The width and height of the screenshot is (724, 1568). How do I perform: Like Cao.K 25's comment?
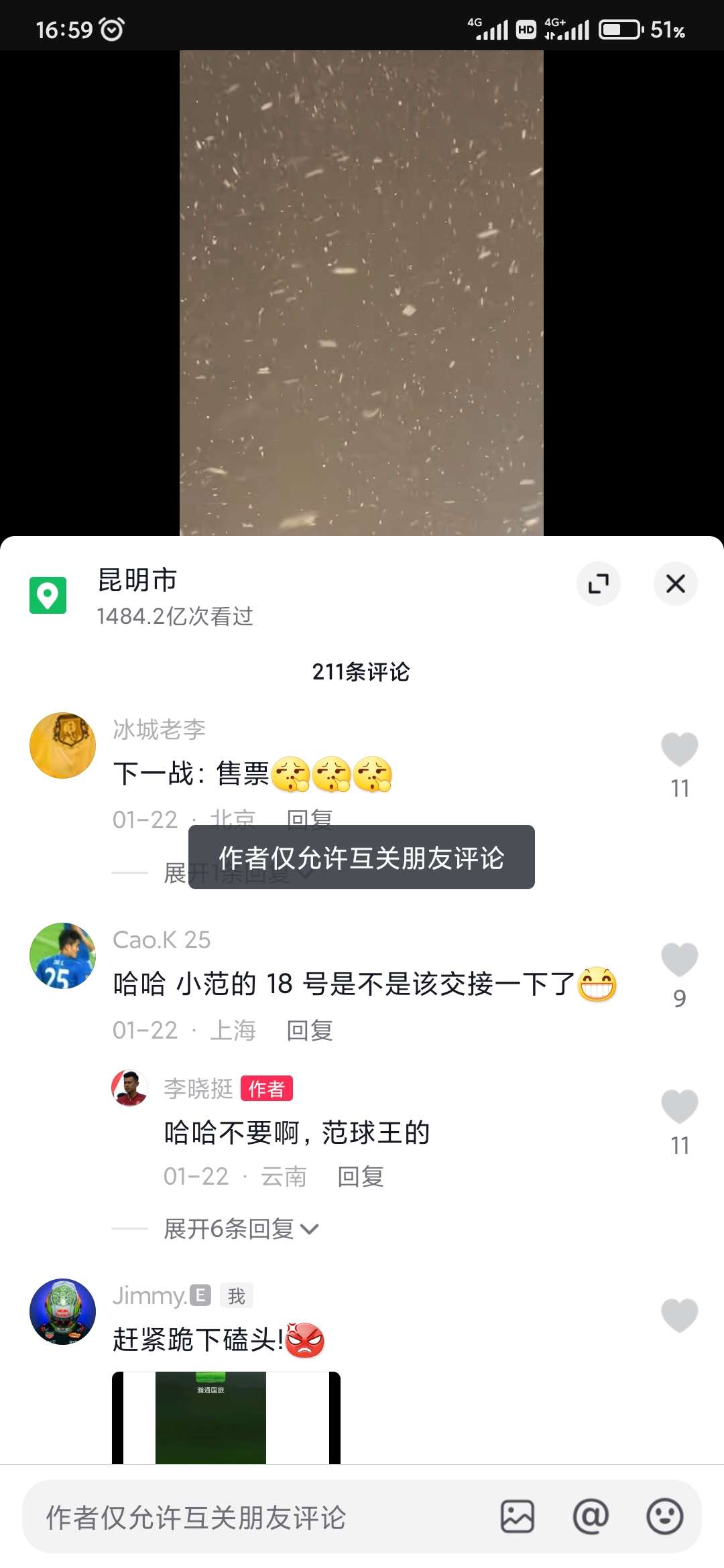[679, 960]
